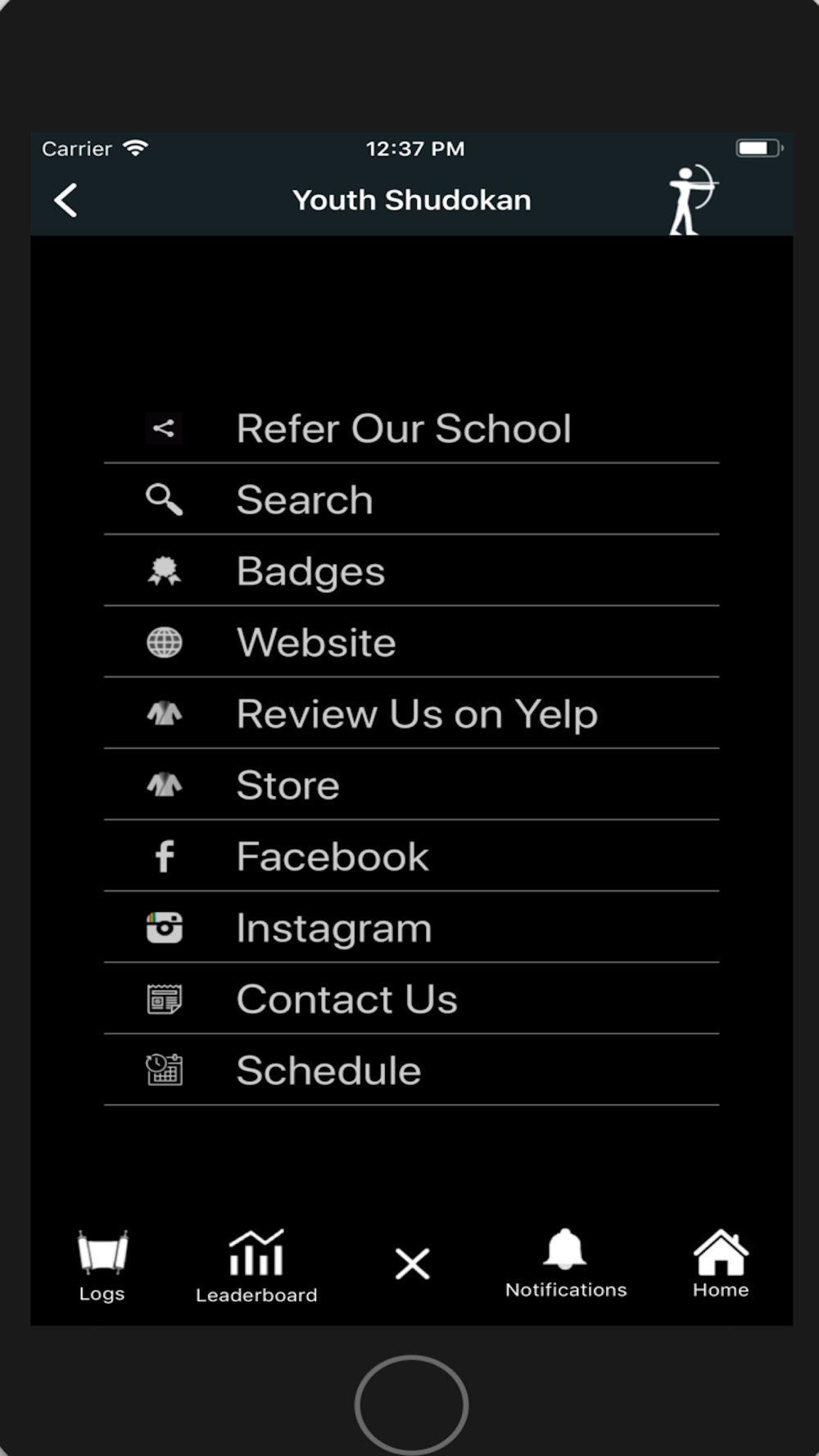Select Review Us on Yelp
Screen dimensions: 819x1456
coord(411,713)
